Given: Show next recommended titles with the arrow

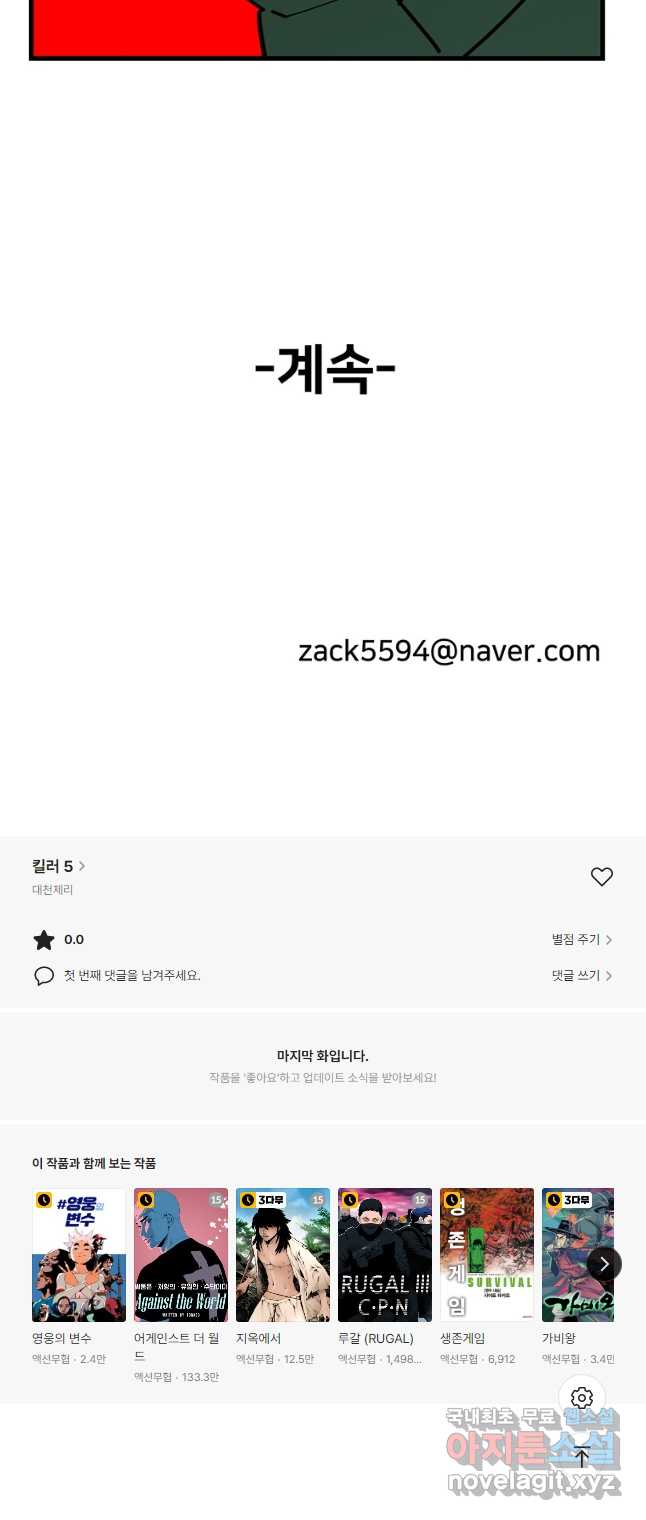Looking at the screenshot, I should click(604, 1264).
